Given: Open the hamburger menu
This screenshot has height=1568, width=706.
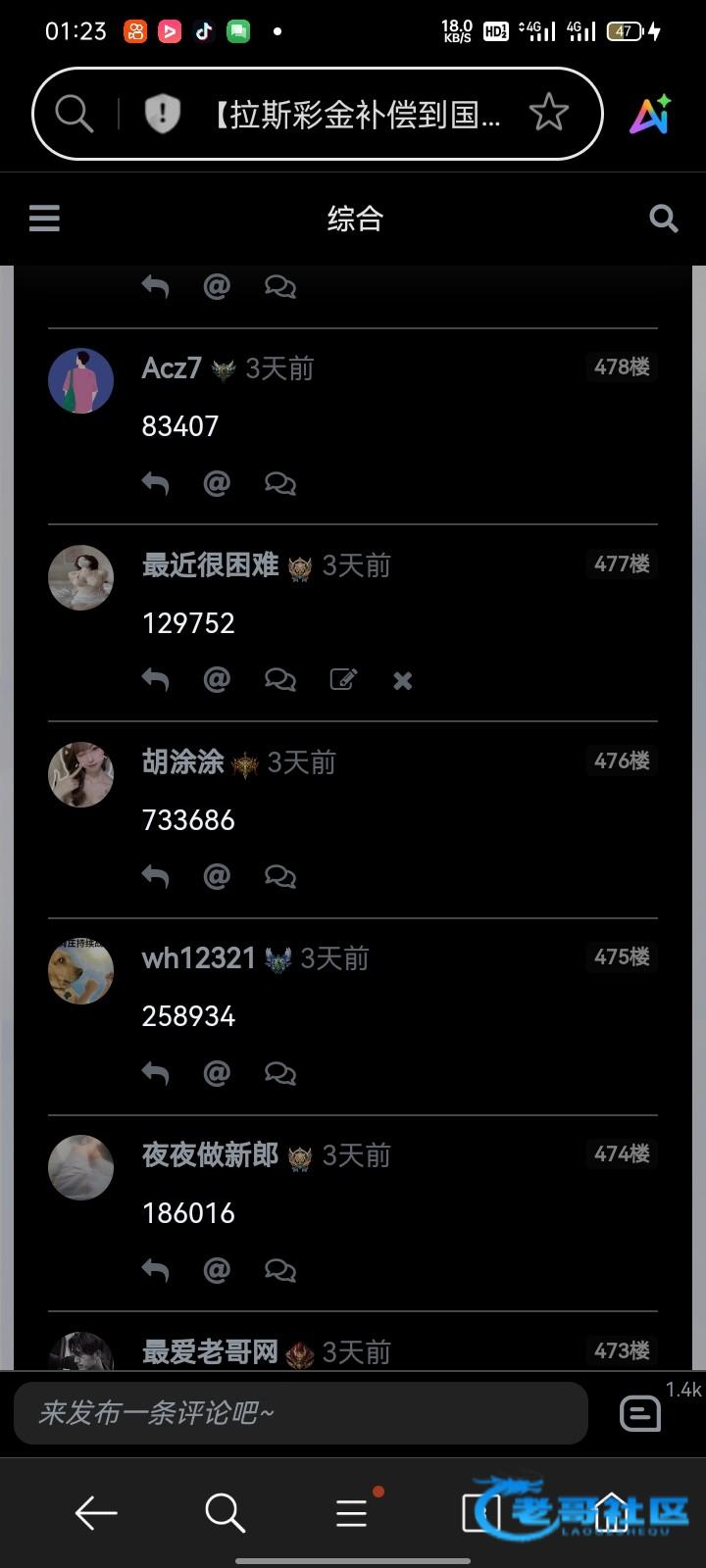Looking at the screenshot, I should tap(44, 218).
